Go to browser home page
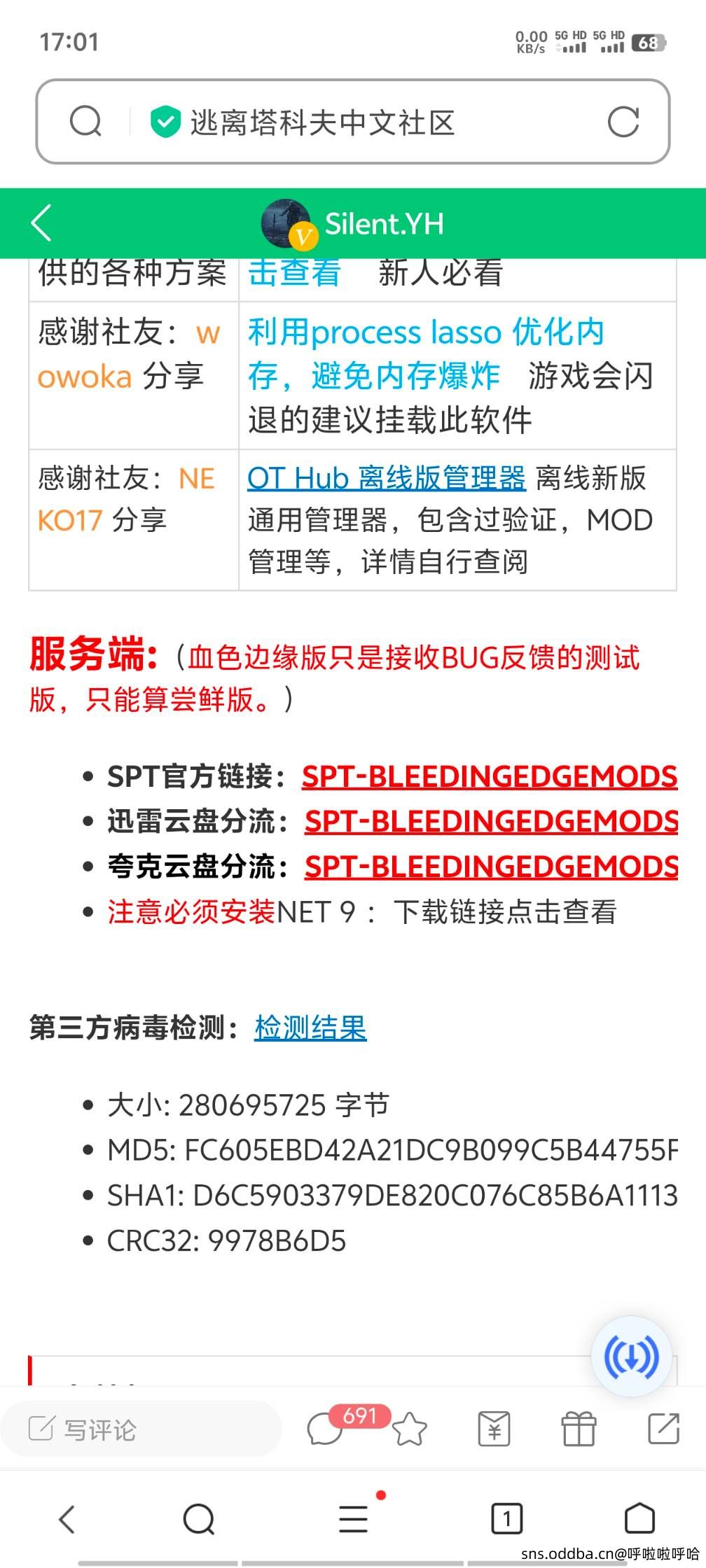Screen dimensions: 706x1568 (x=639, y=1519)
